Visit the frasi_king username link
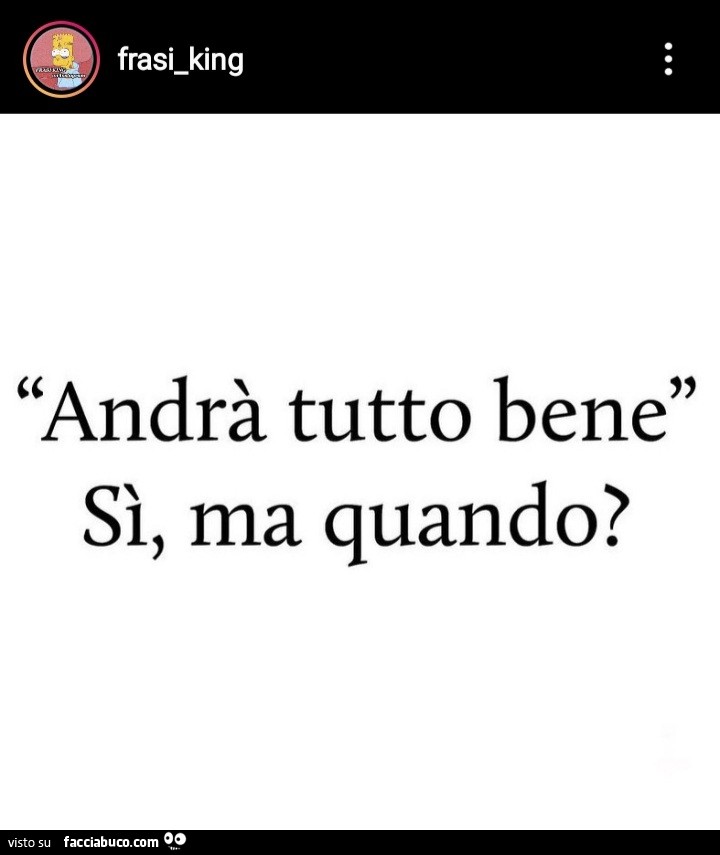This screenshot has height=855, width=720. click(180, 61)
